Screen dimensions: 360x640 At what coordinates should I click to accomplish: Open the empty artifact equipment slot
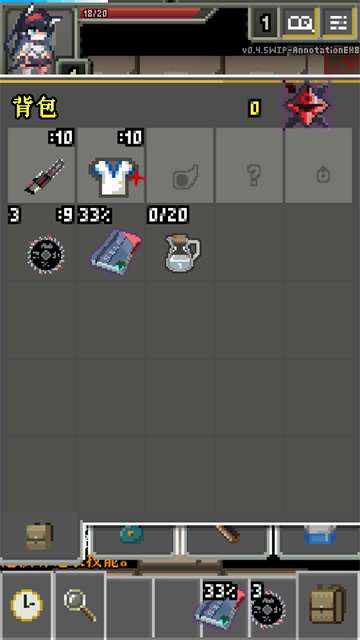[x=180, y=165]
